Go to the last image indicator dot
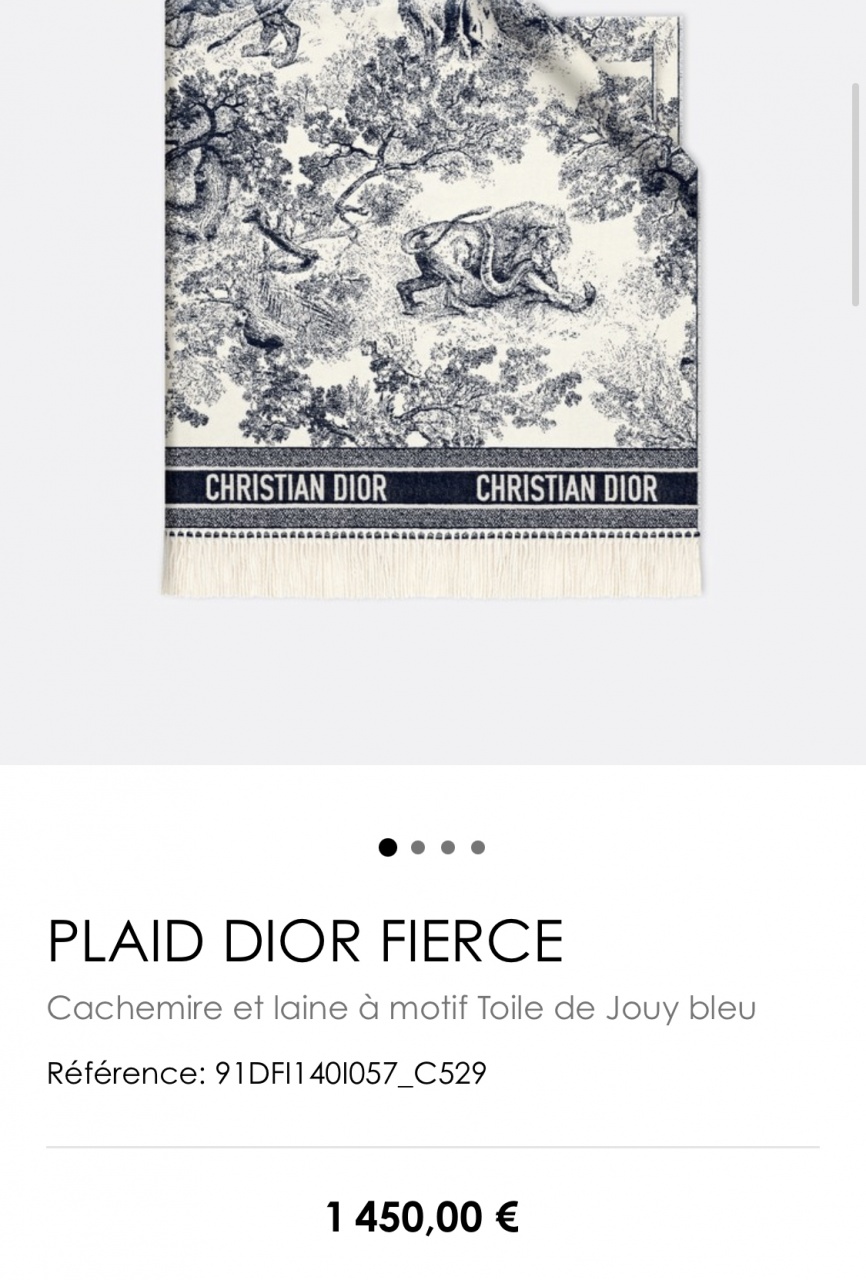 click(478, 847)
